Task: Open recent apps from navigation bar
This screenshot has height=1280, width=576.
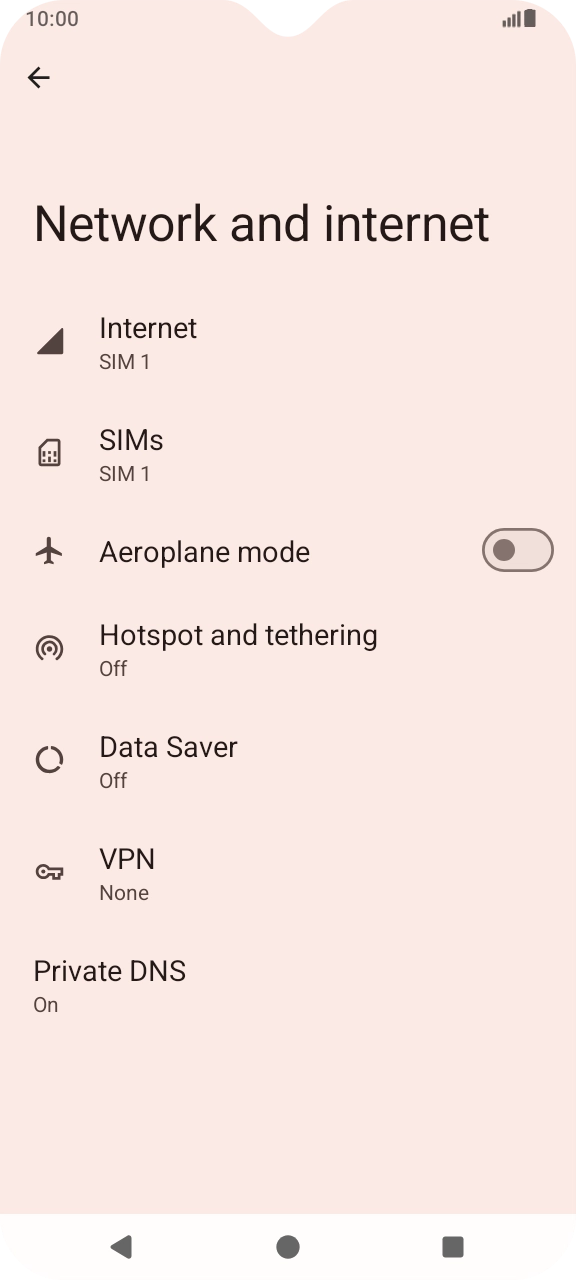Action: [453, 1246]
